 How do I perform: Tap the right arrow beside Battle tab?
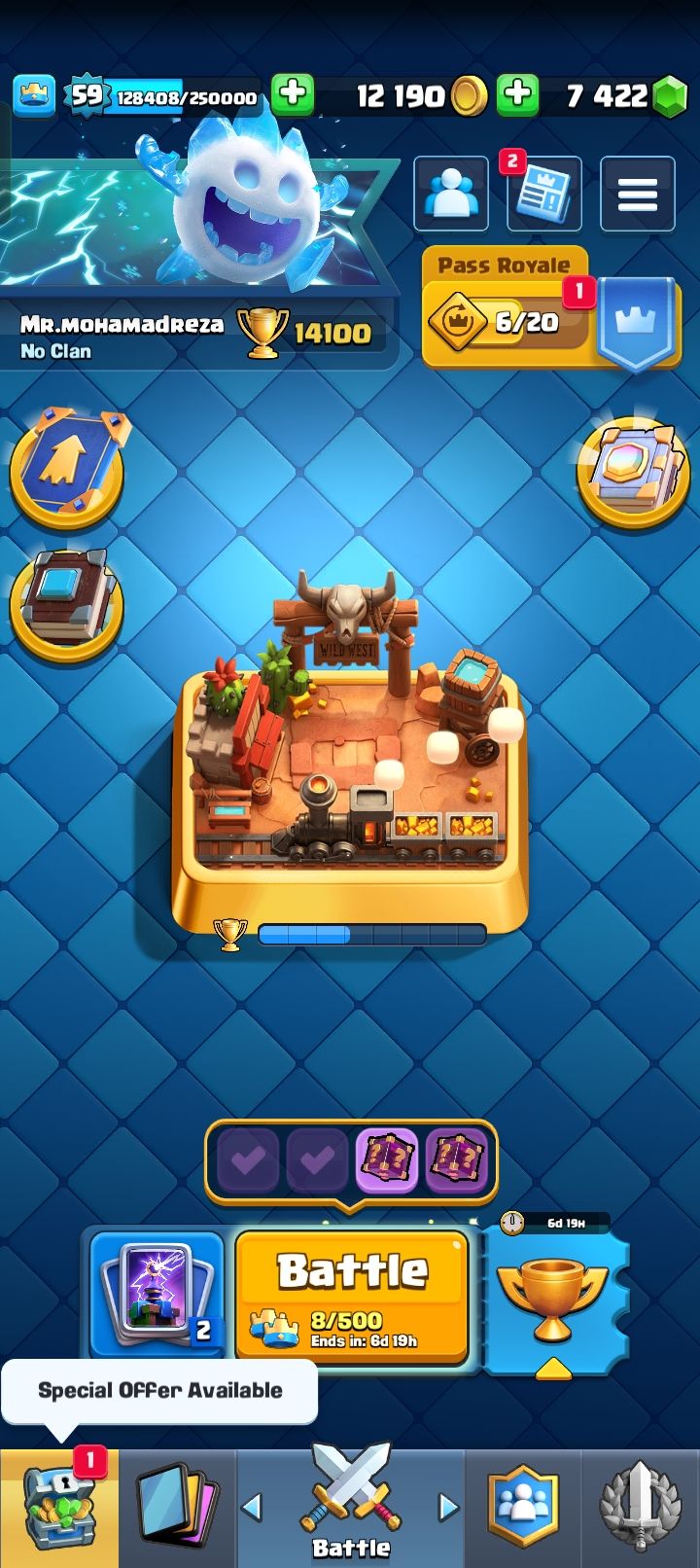click(448, 1508)
